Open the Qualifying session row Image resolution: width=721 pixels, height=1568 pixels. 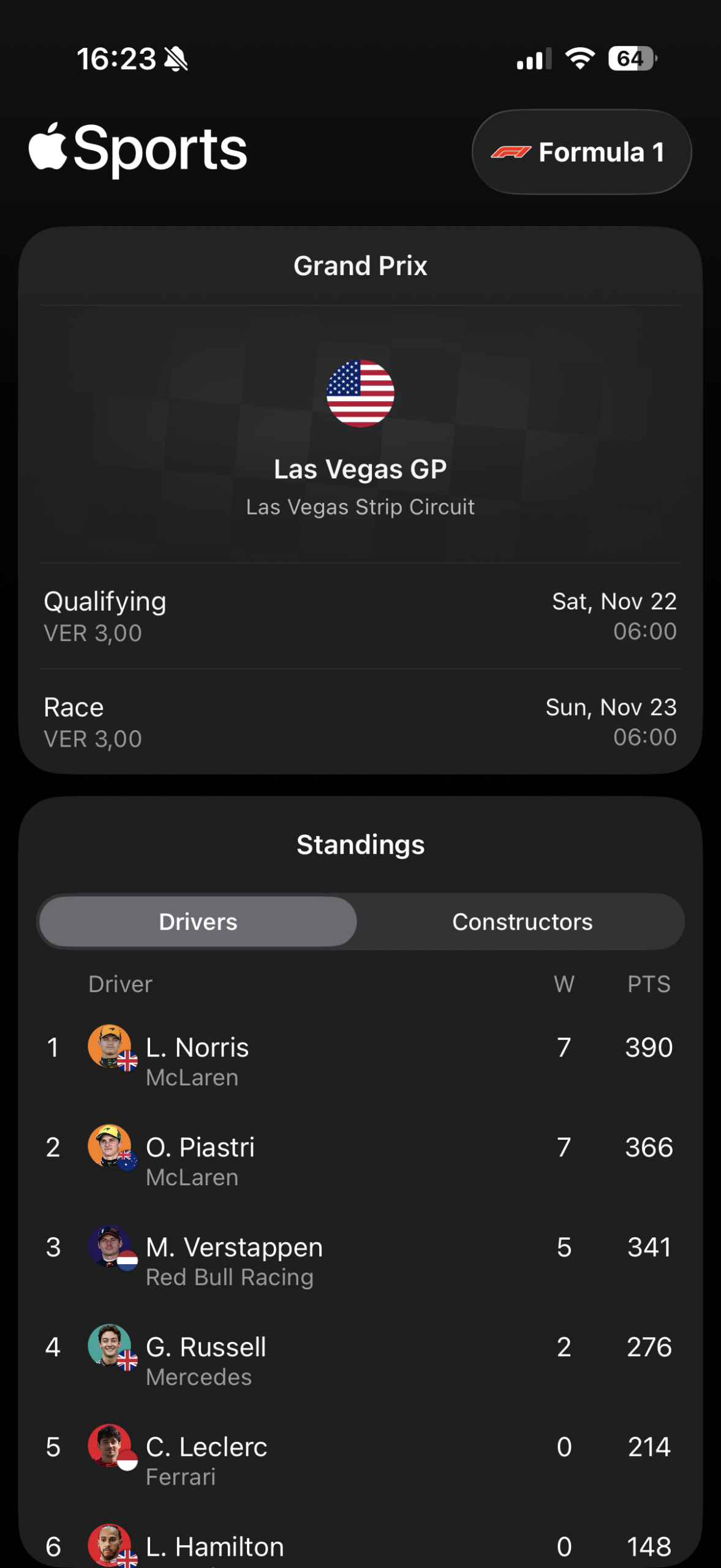click(360, 616)
